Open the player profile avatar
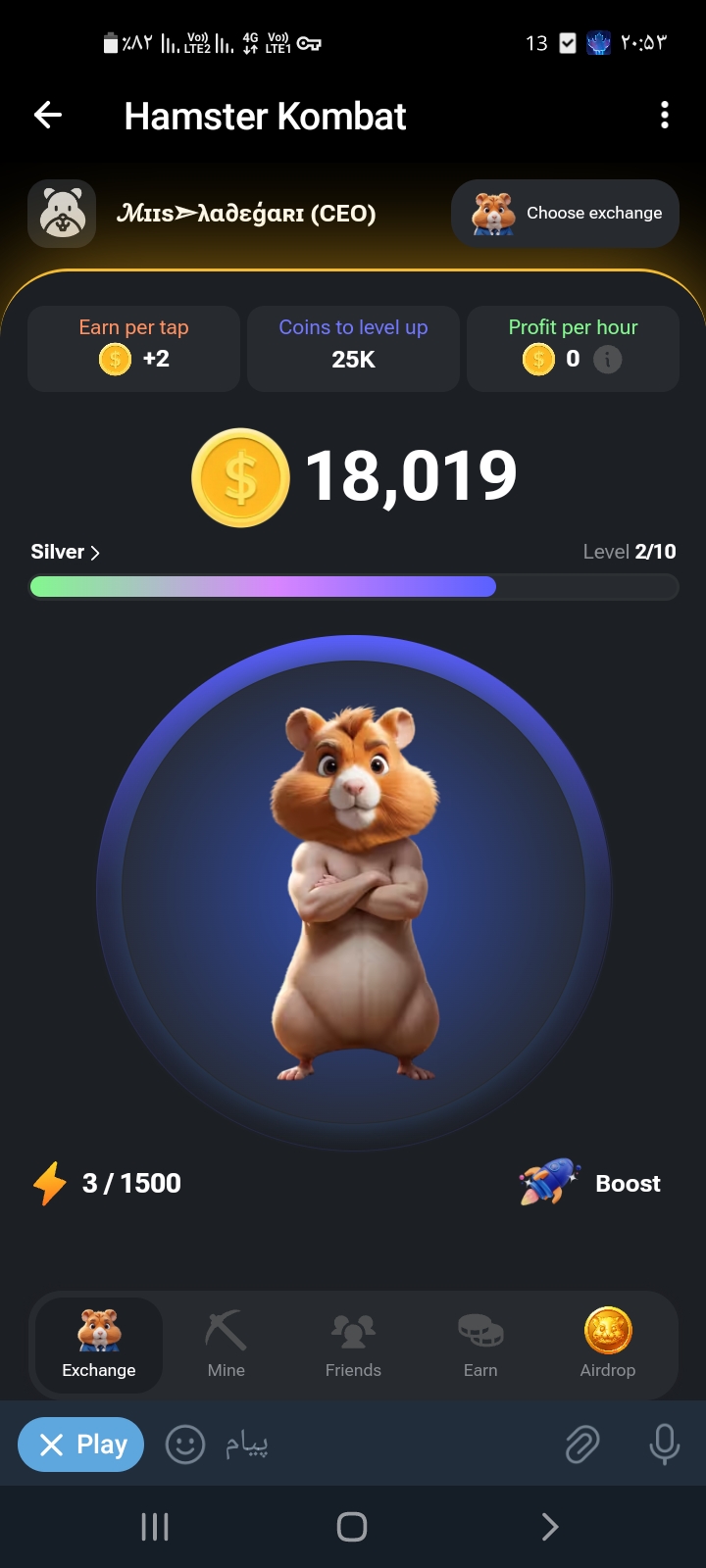 (62, 213)
